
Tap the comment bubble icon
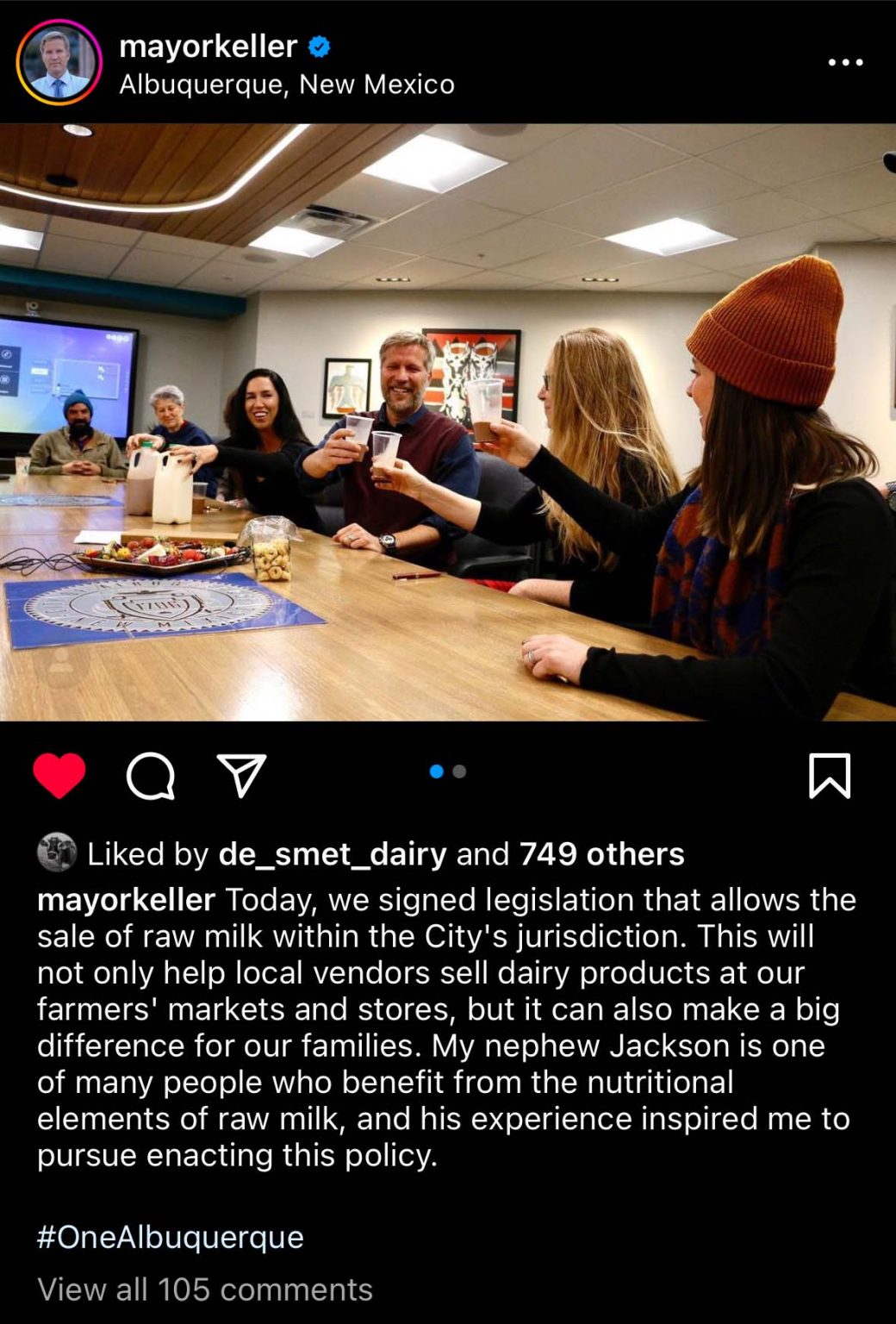[151, 776]
